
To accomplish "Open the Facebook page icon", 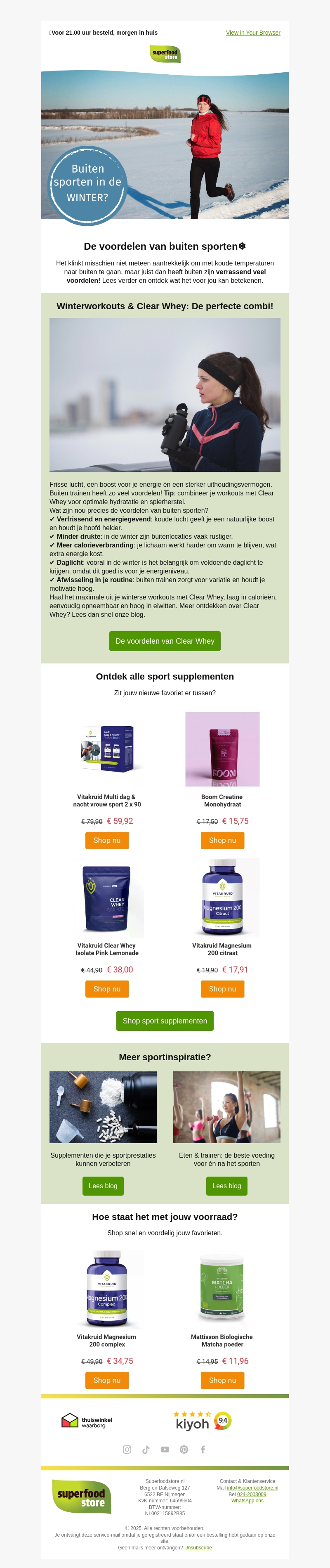I will (203, 1449).
